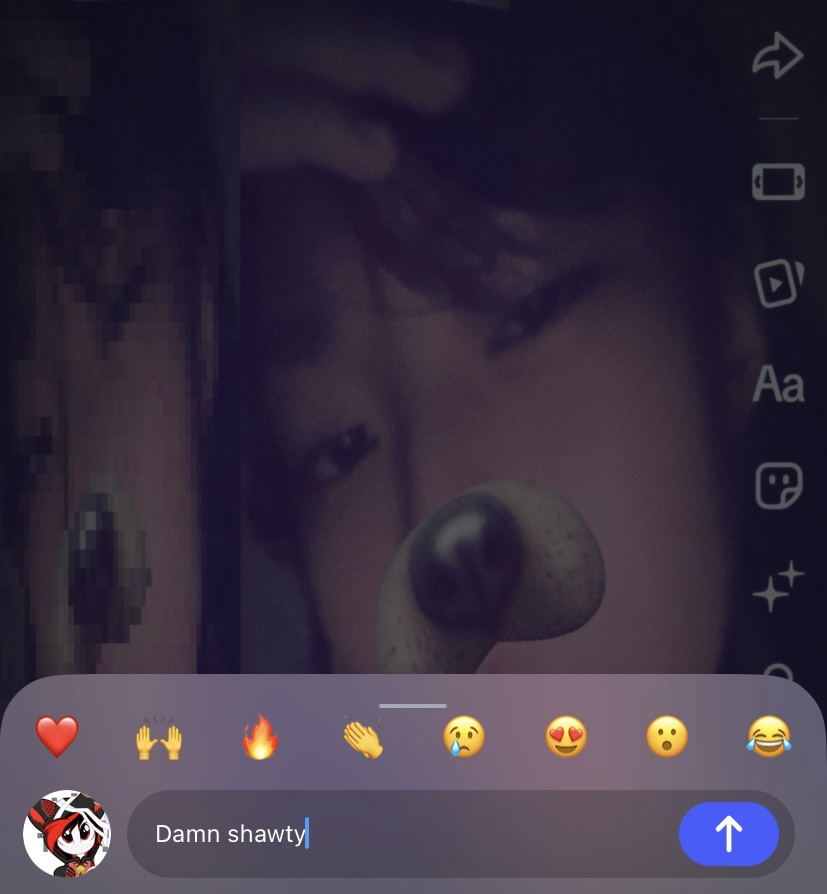
Task: React with the surprised face emoji
Action: [x=667, y=739]
